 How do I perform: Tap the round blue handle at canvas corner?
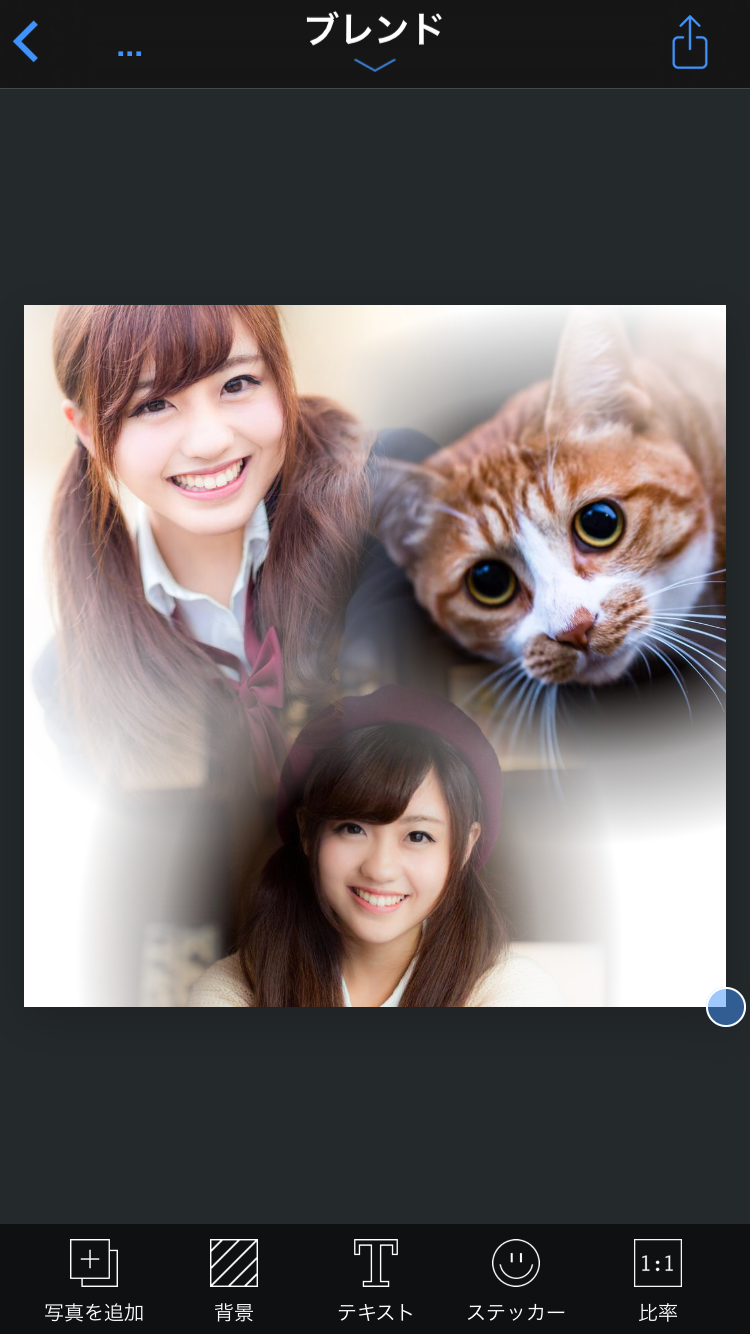point(726,1007)
